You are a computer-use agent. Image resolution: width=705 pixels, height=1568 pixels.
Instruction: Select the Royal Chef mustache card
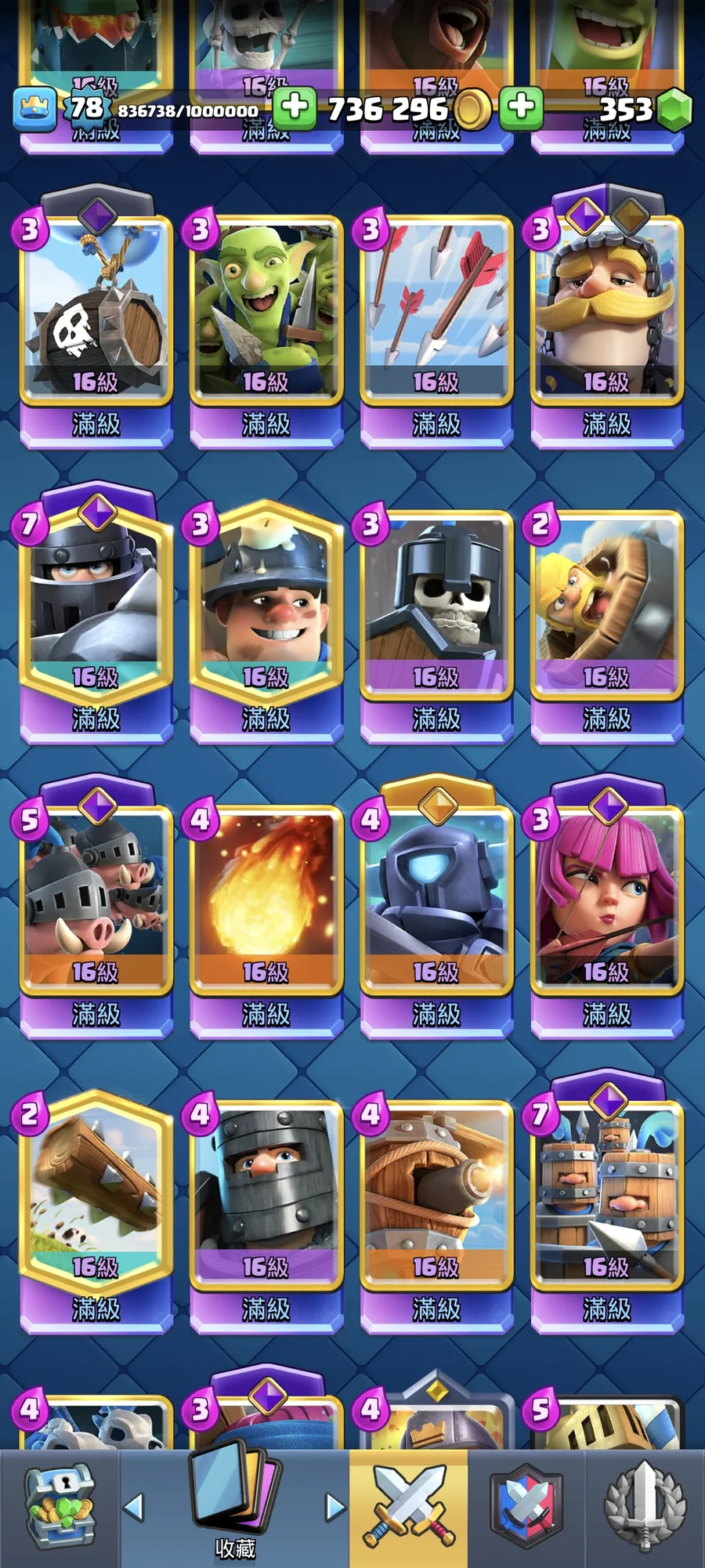click(x=606, y=313)
